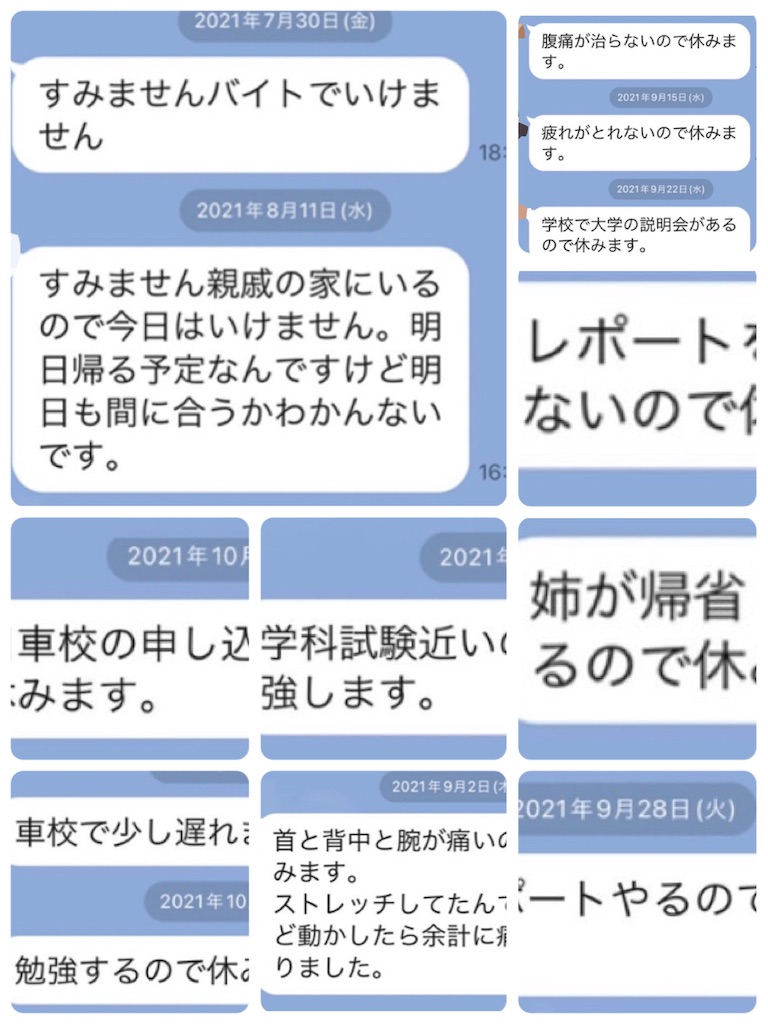
Task: Tap the avatar next to the tiredness excuse message
Action: click(522, 128)
